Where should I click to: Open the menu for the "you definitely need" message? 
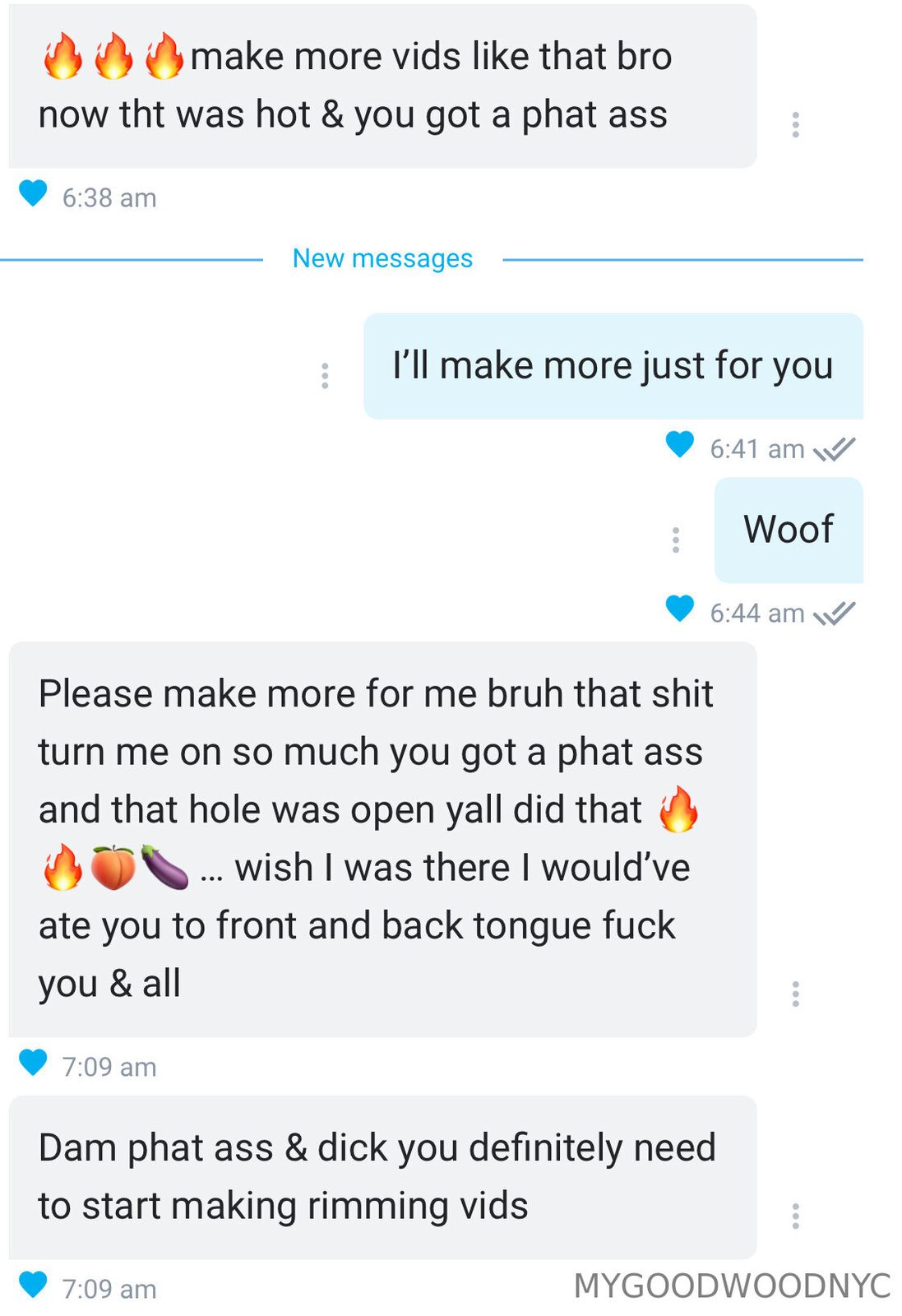(x=795, y=1216)
